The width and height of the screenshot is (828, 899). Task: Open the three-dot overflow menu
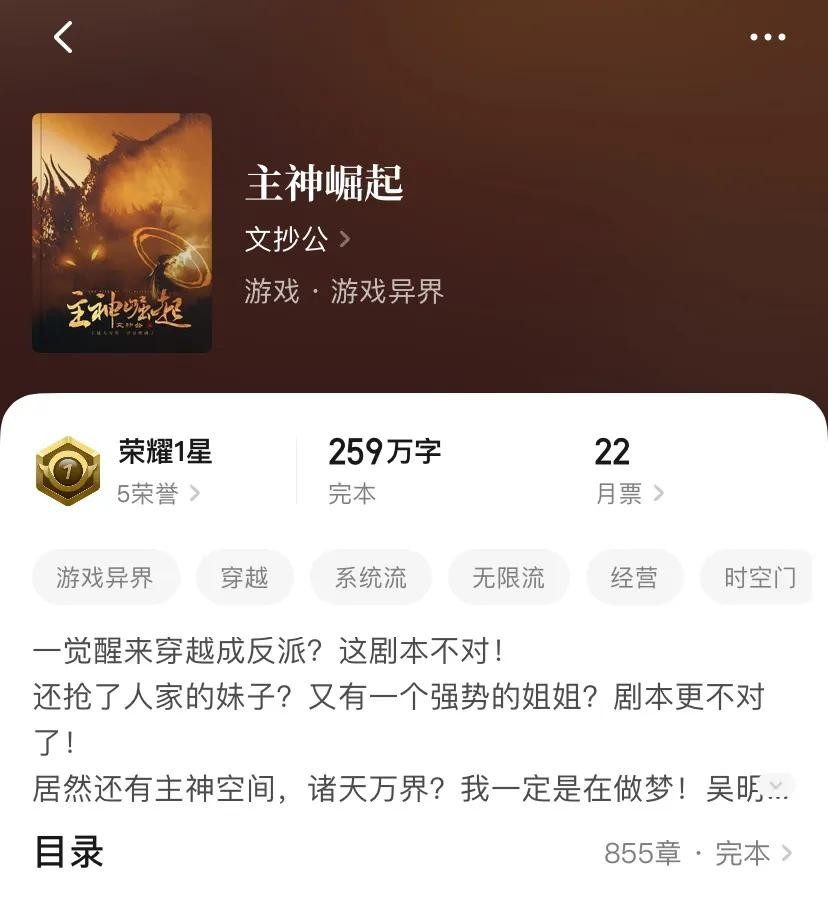[767, 38]
